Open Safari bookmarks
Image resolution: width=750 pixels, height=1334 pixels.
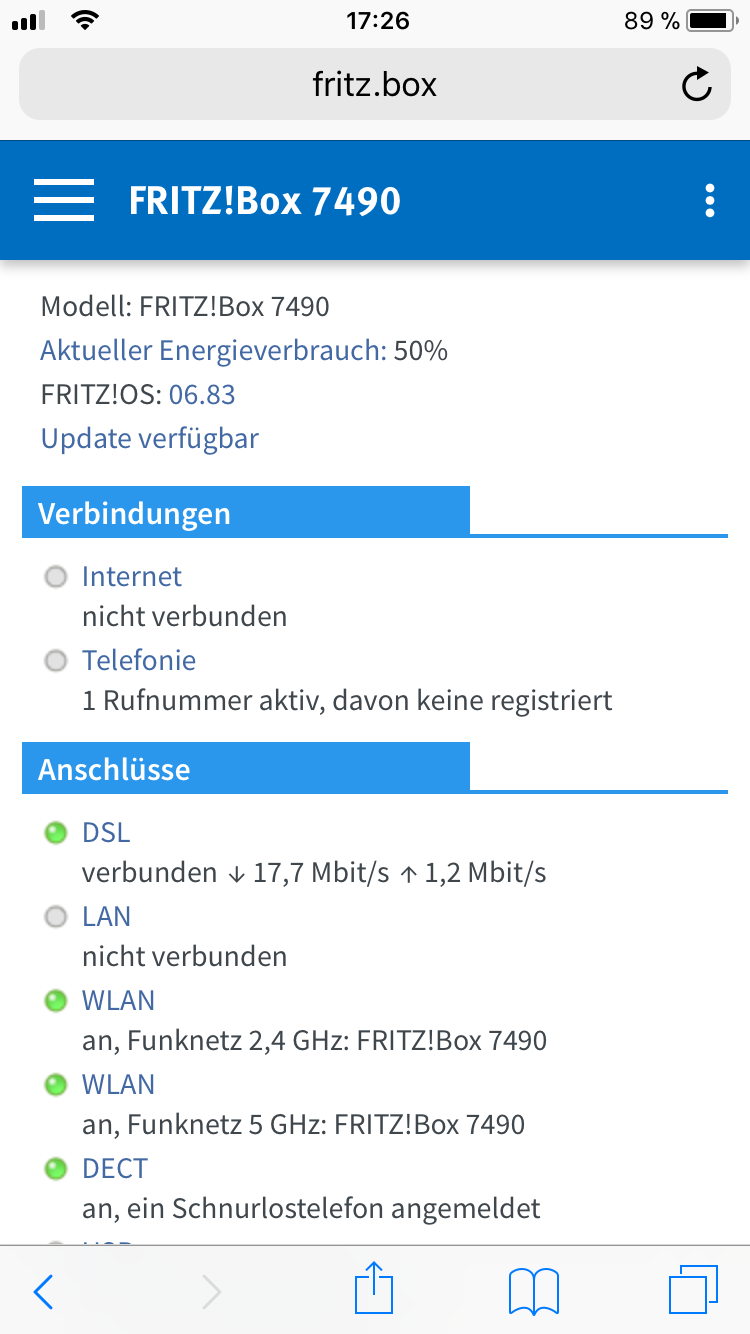(x=534, y=1292)
